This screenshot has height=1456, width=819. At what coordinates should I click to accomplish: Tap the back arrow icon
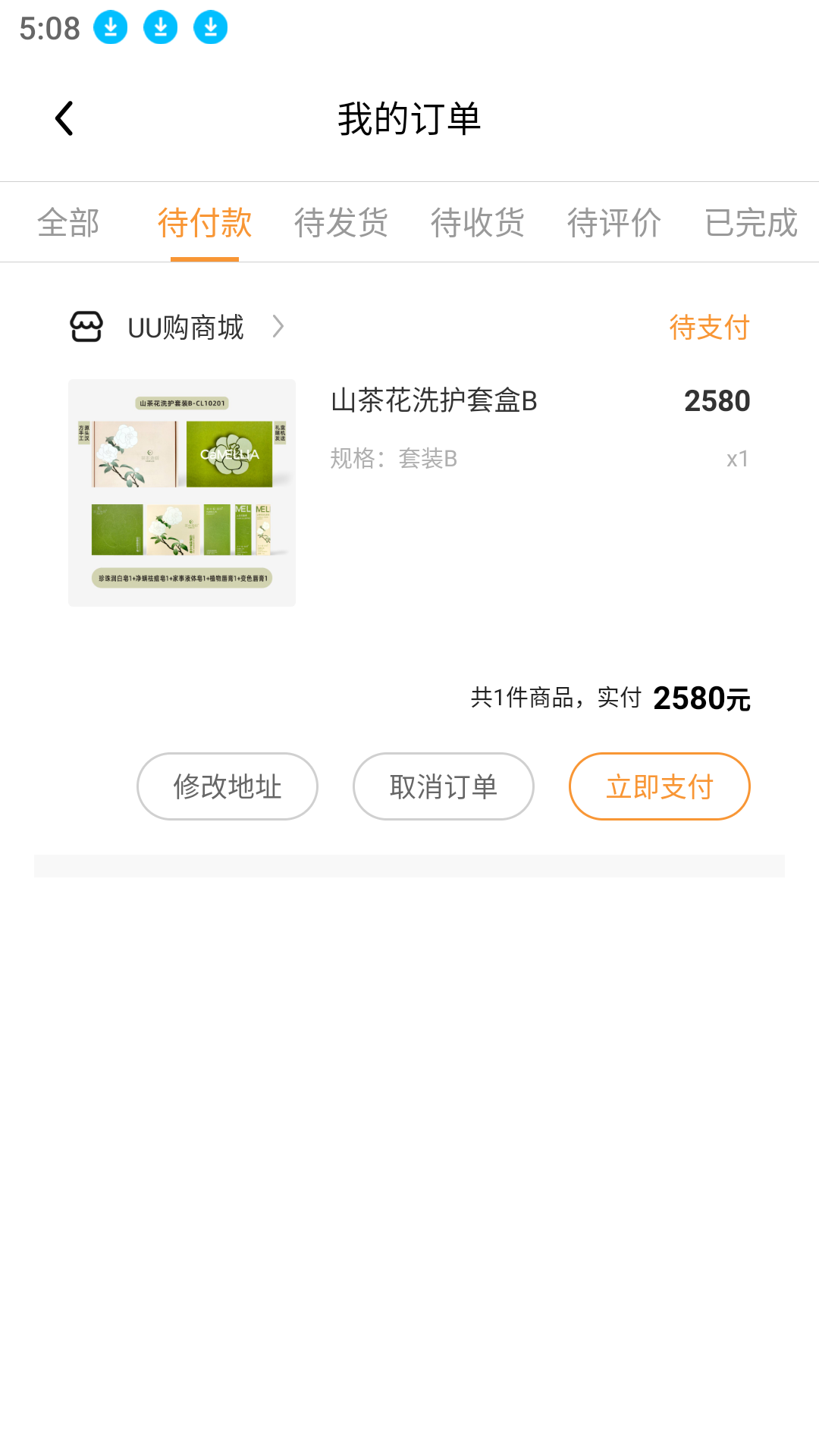tap(64, 118)
